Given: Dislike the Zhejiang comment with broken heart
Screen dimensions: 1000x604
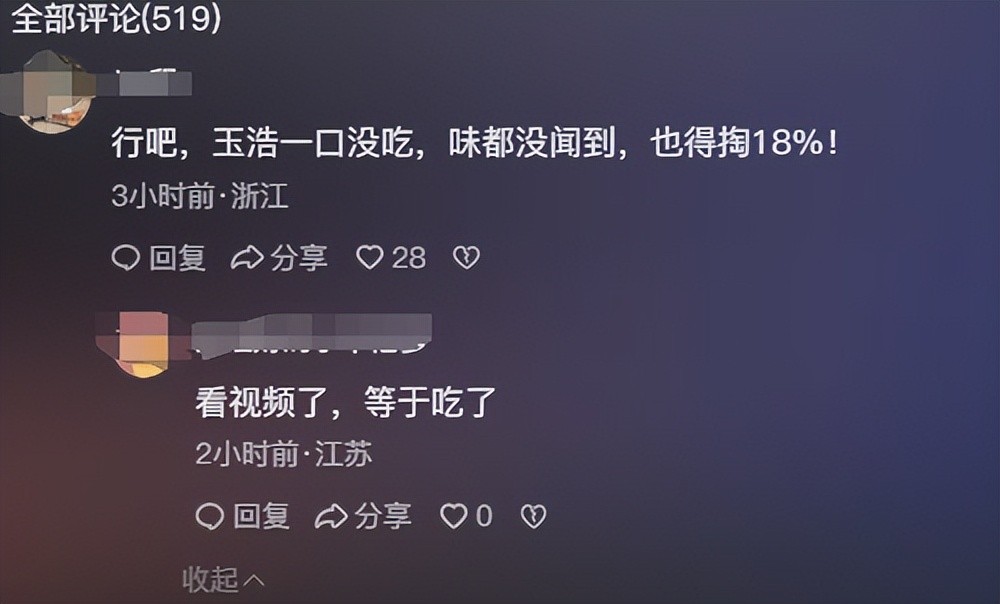Looking at the screenshot, I should 466,258.
